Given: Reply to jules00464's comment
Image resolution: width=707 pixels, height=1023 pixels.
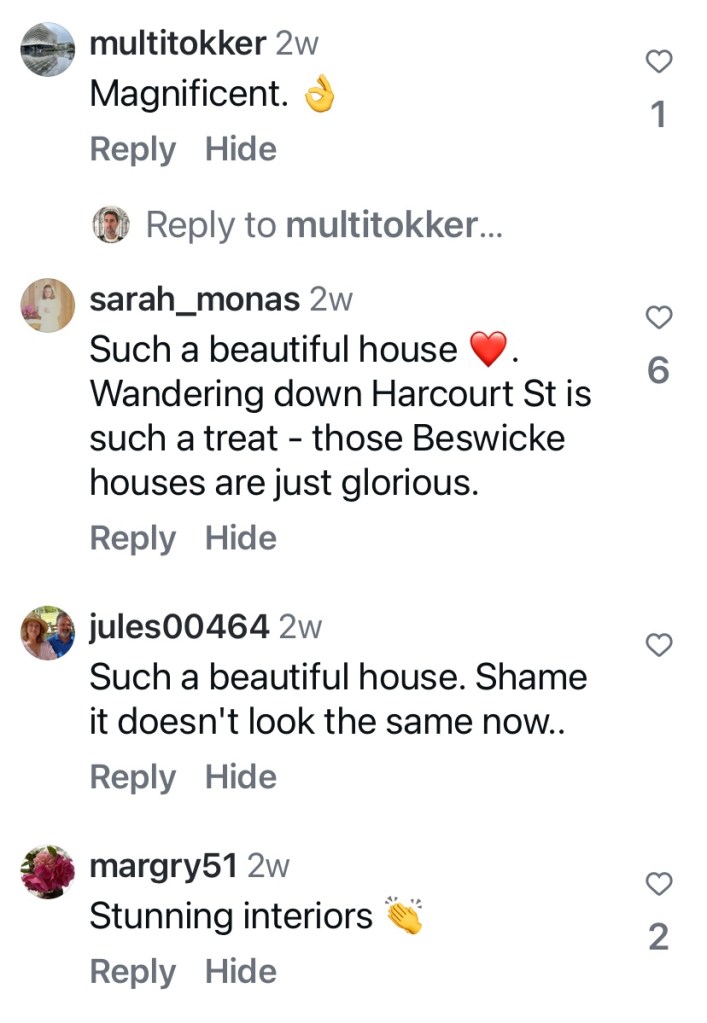Looking at the screenshot, I should click(x=132, y=777).
